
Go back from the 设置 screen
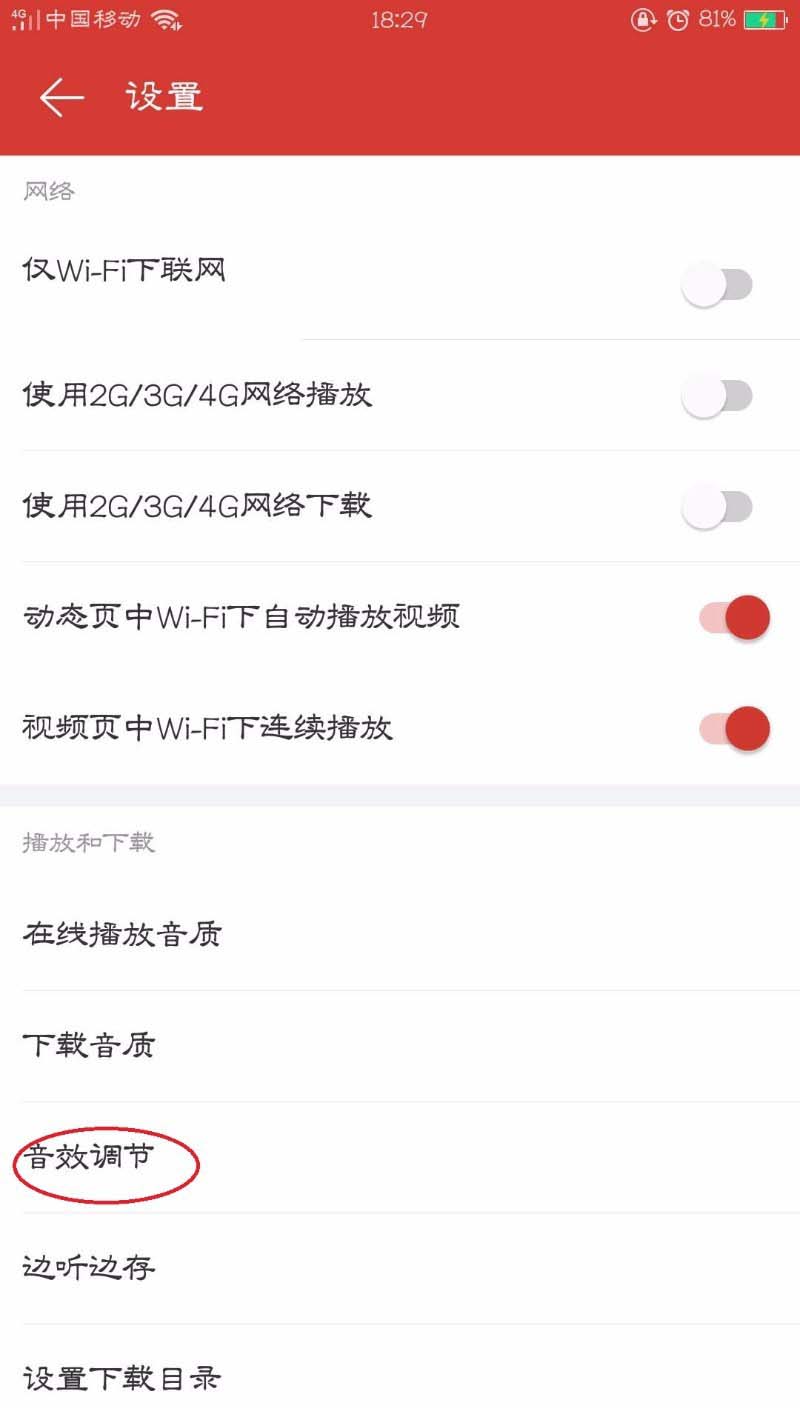coord(62,97)
